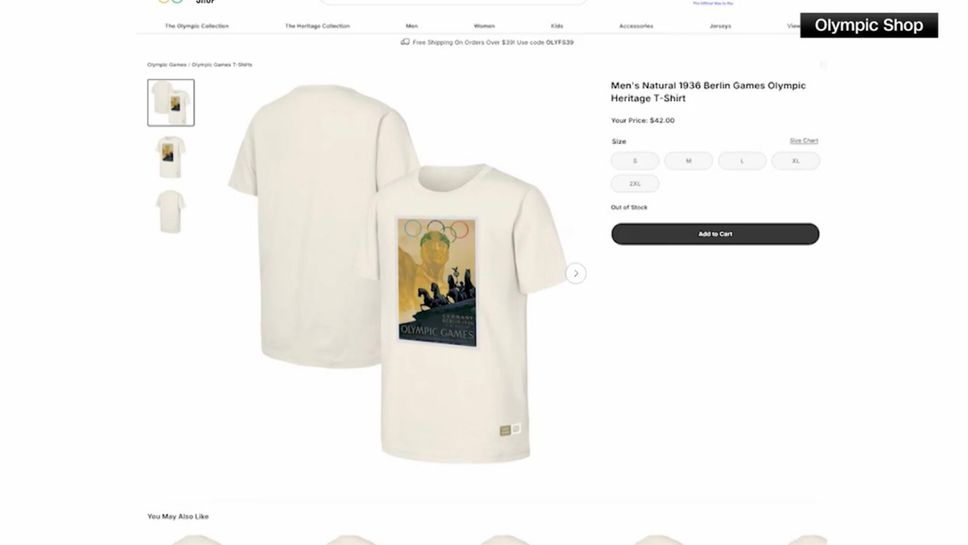Image resolution: width=968 pixels, height=545 pixels.
Task: Select size XL
Action: pos(795,161)
